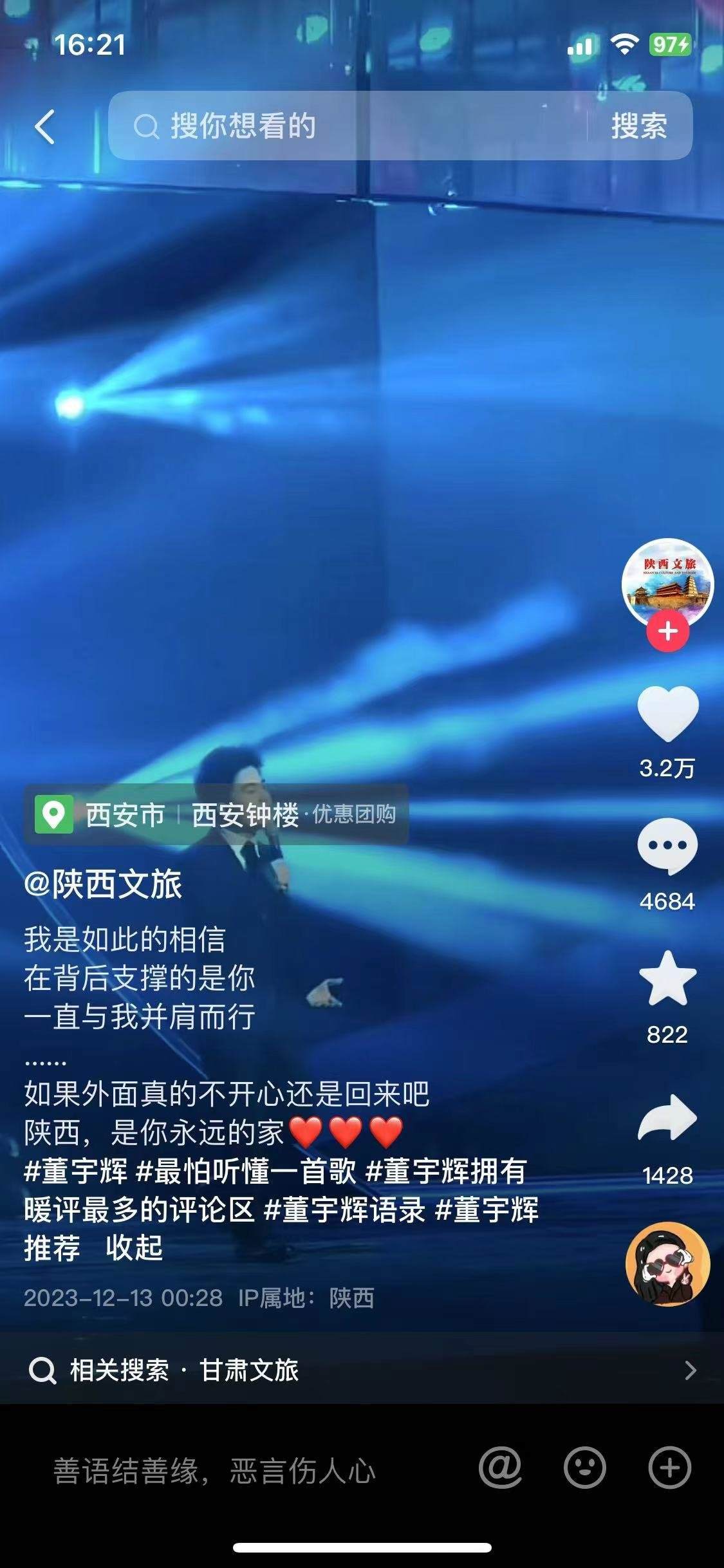Open hashtag #最怕听懂一首歌
This screenshot has width=724, height=1568.
(x=246, y=1171)
